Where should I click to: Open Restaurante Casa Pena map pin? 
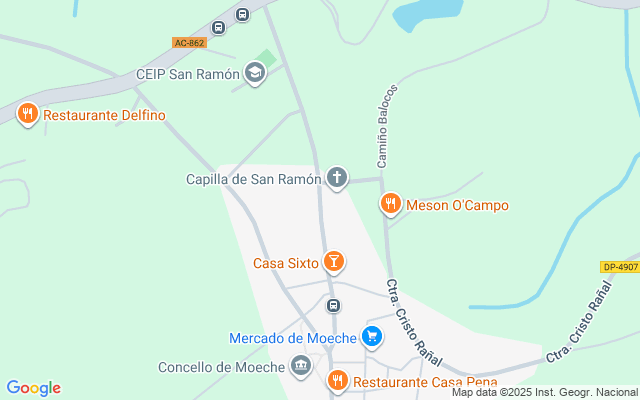tap(338, 381)
